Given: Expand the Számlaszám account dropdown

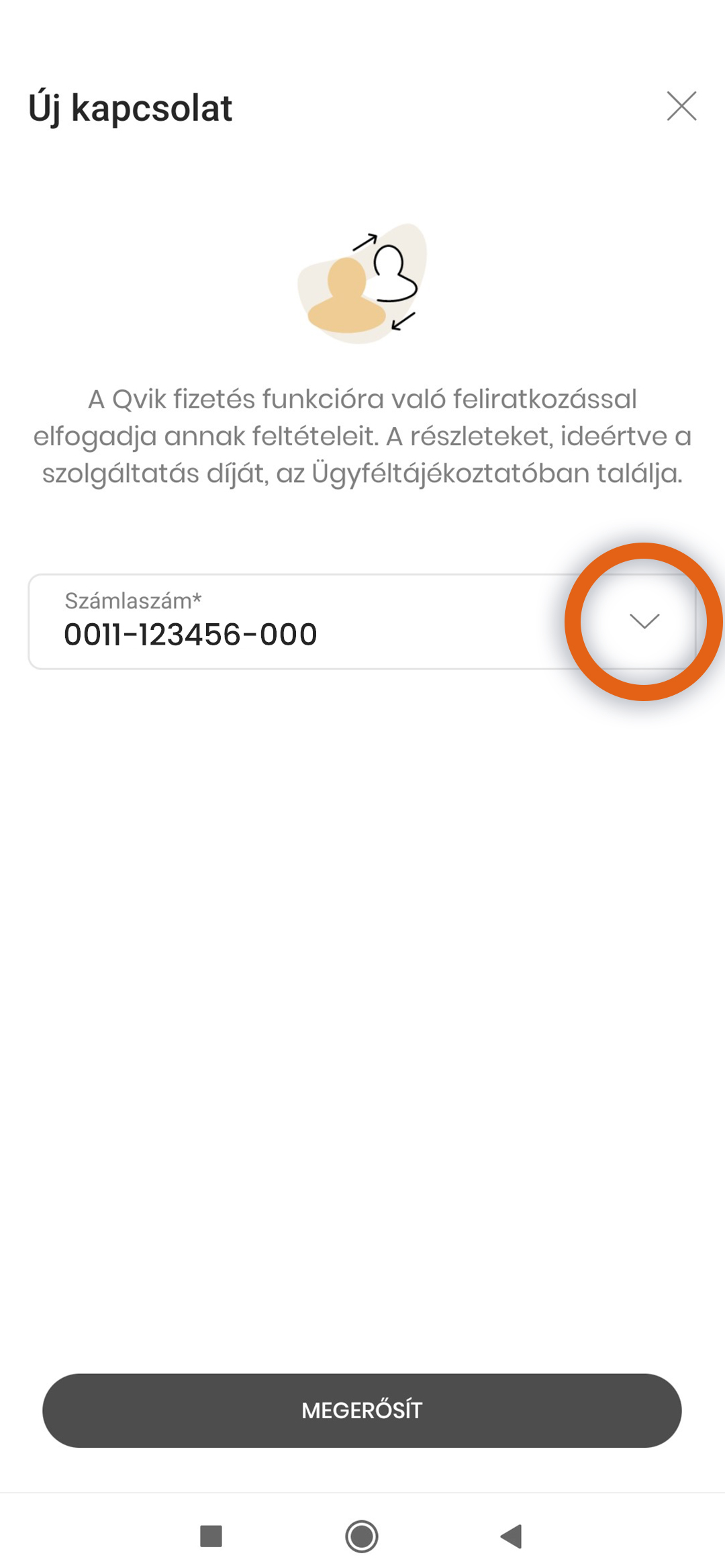Looking at the screenshot, I should [x=644, y=621].
